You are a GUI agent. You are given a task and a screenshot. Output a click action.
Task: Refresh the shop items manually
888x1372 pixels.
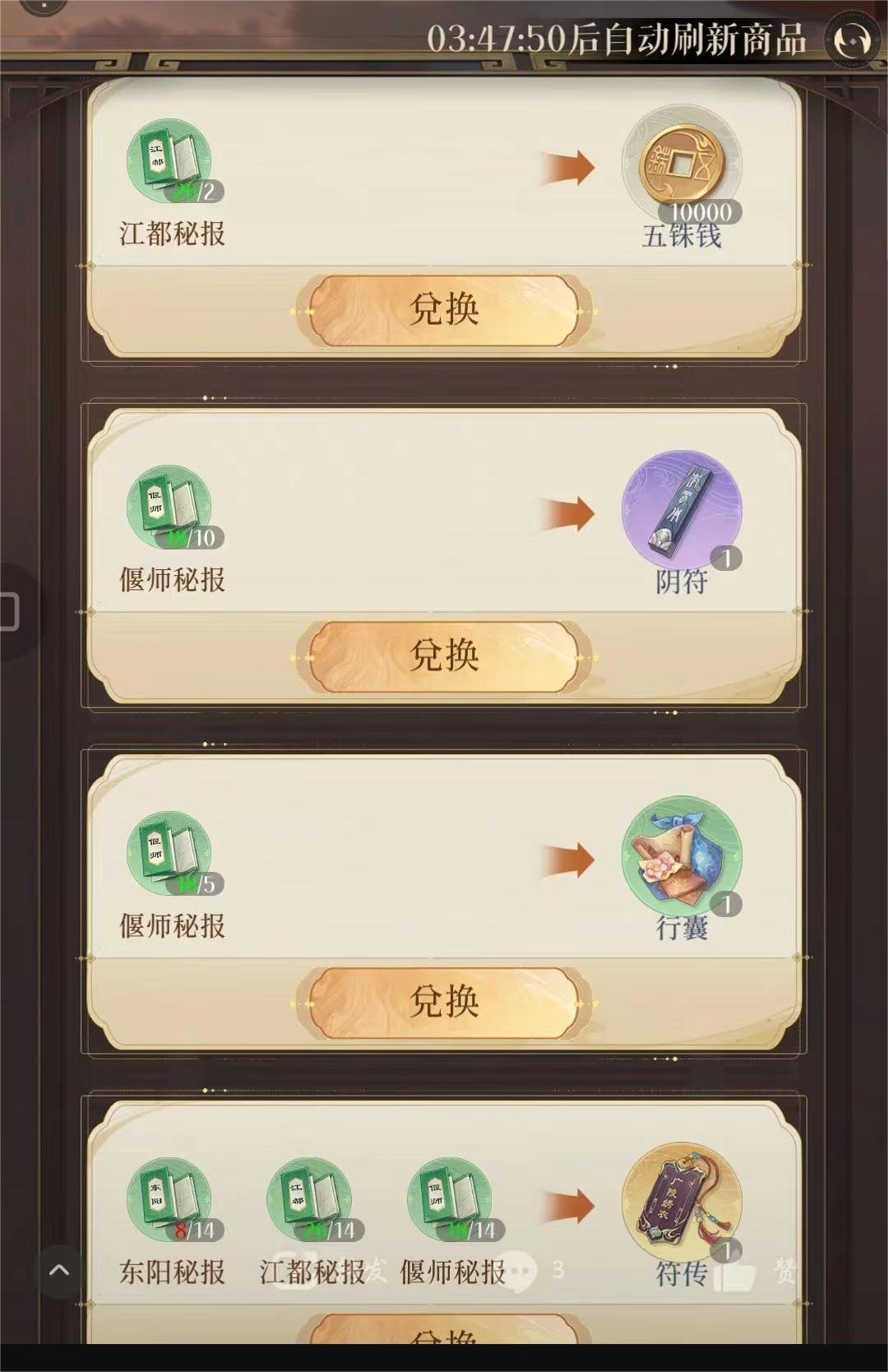853,39
